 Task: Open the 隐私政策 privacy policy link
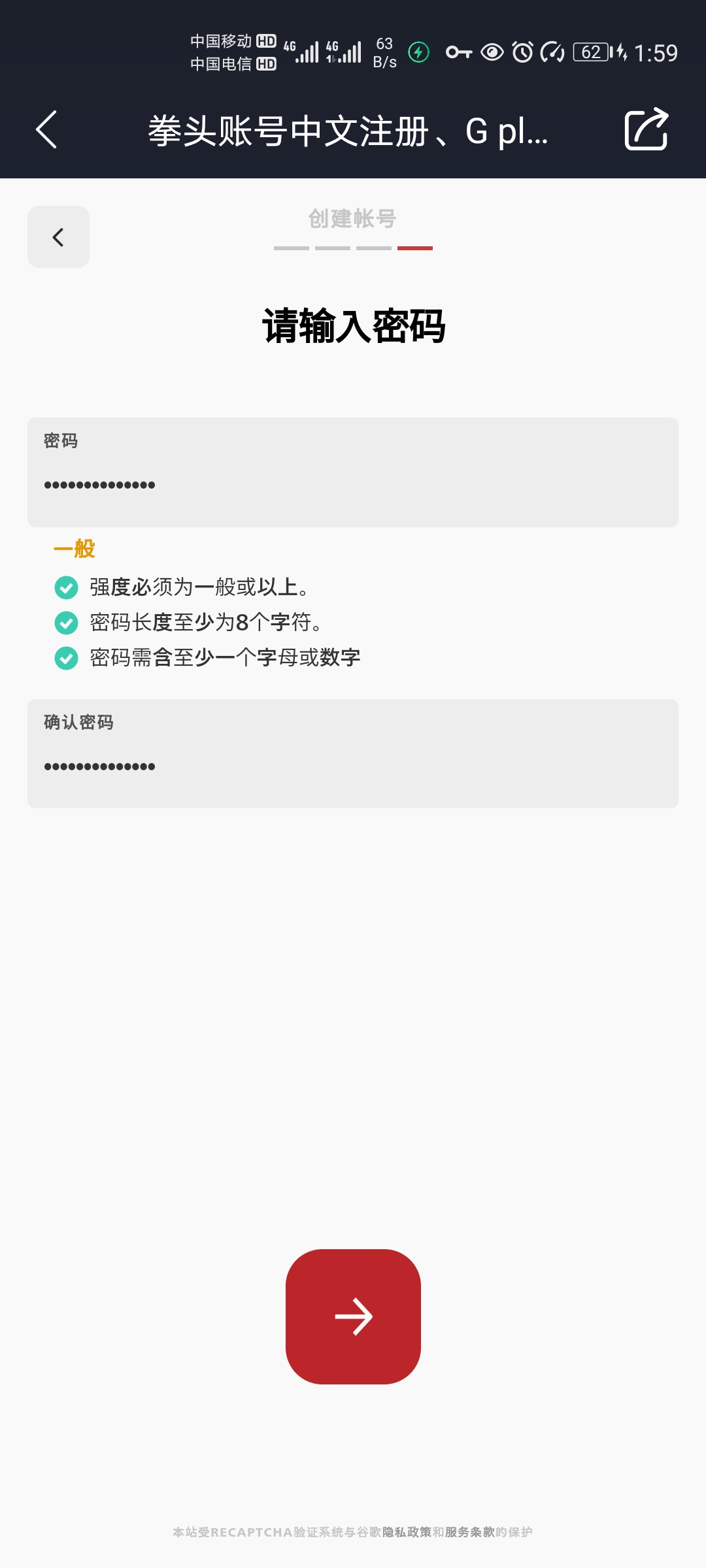click(x=407, y=1532)
